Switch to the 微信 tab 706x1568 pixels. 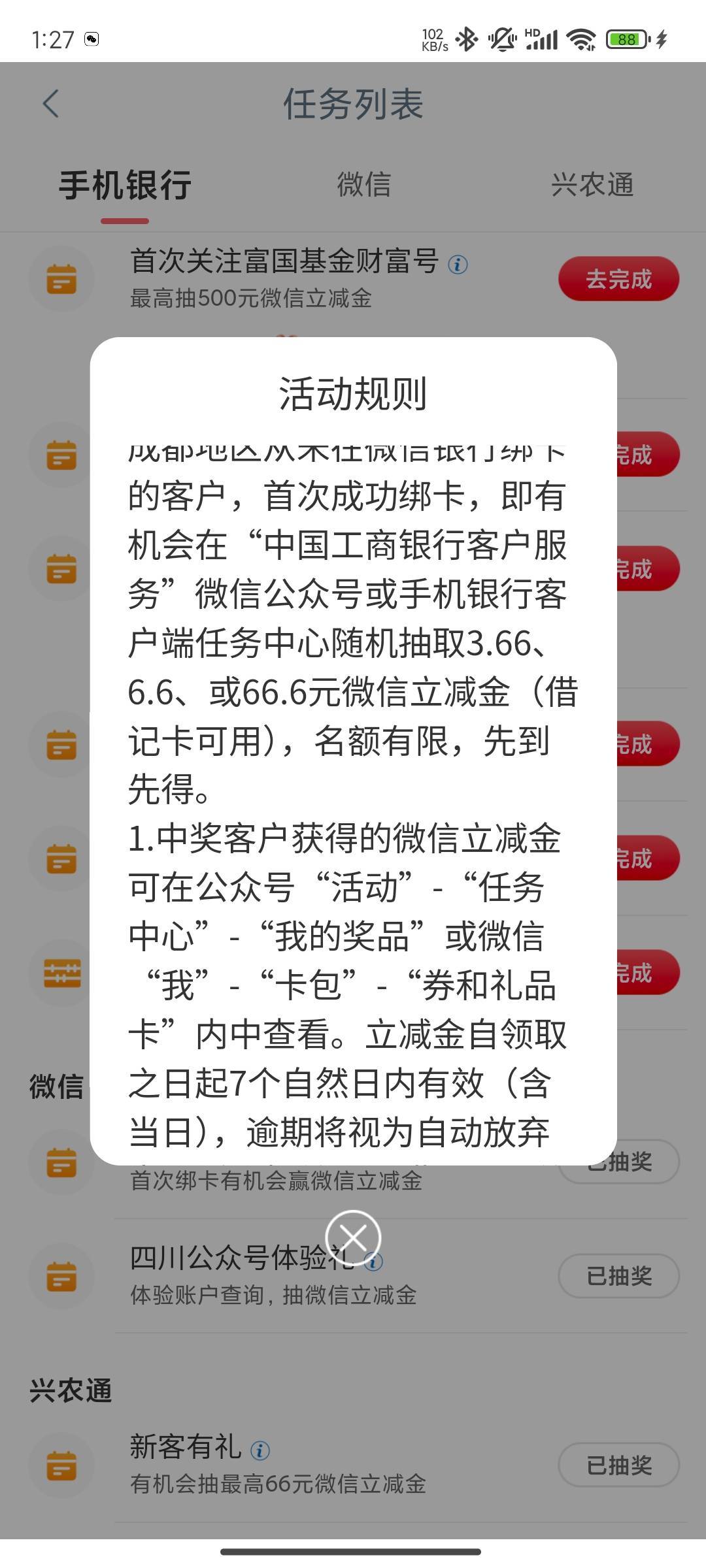tap(364, 185)
